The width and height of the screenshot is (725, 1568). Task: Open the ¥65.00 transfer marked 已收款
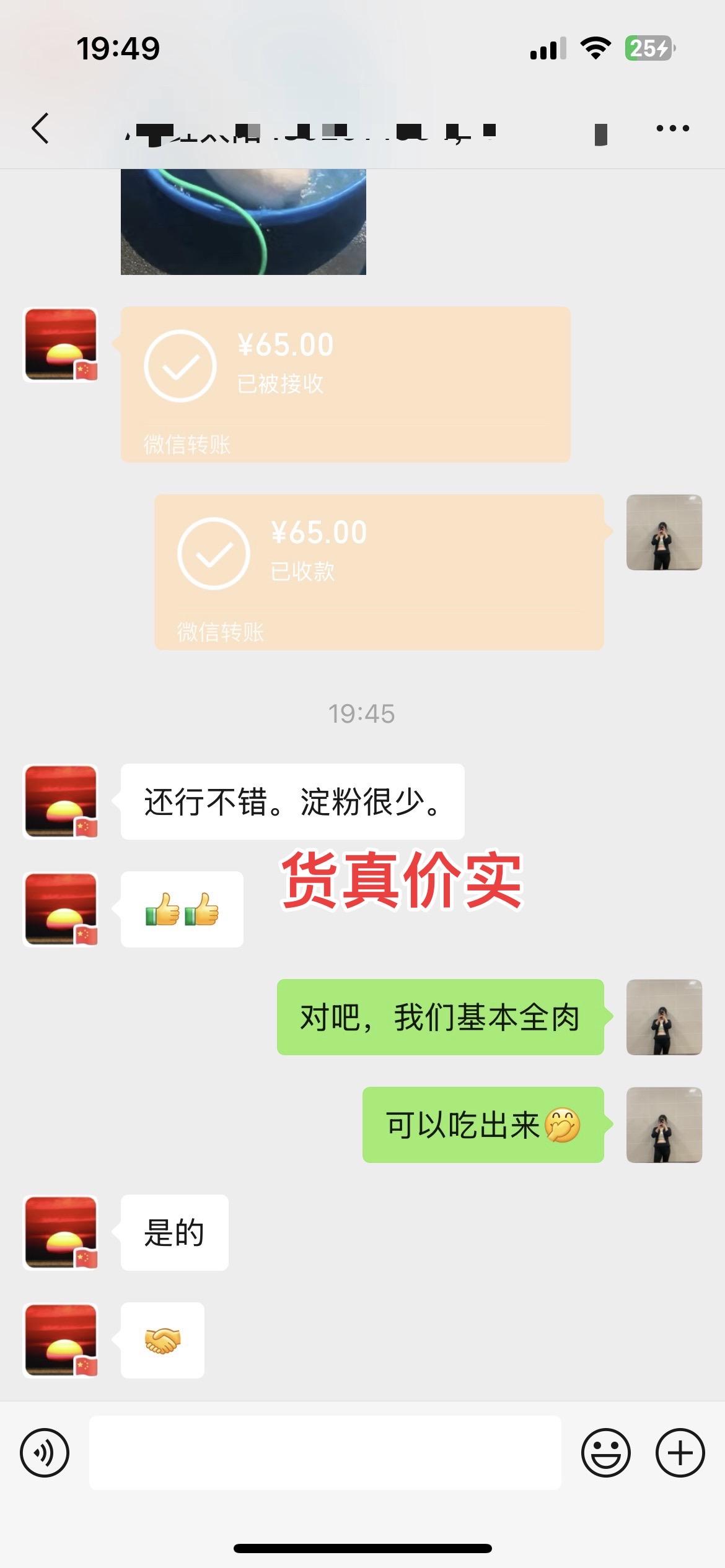[379, 572]
